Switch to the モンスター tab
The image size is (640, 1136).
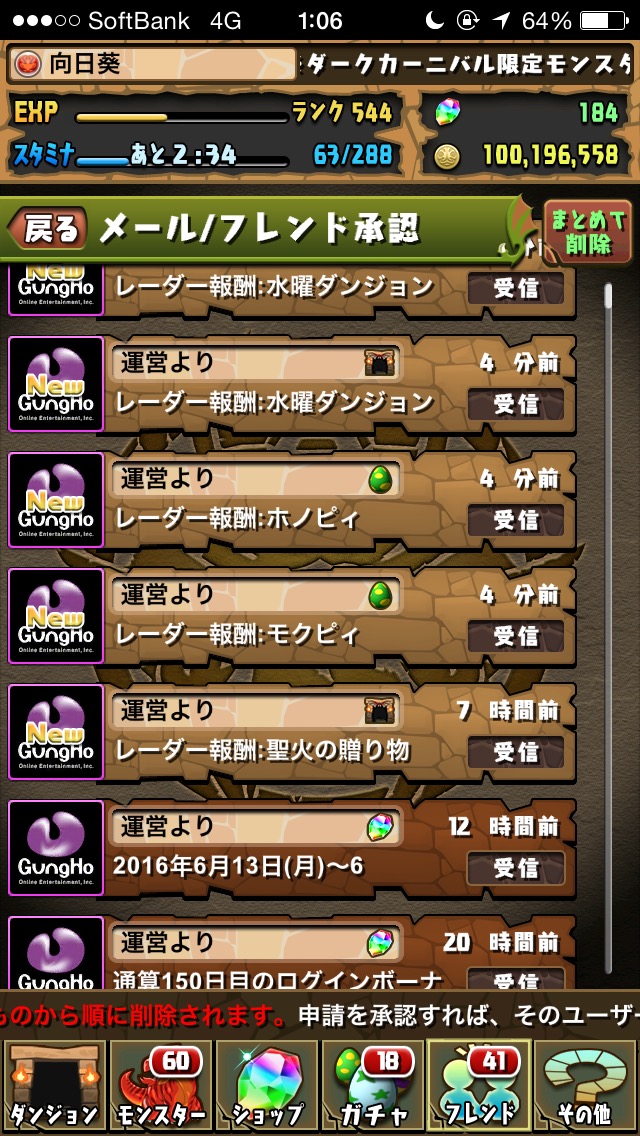click(x=161, y=1085)
